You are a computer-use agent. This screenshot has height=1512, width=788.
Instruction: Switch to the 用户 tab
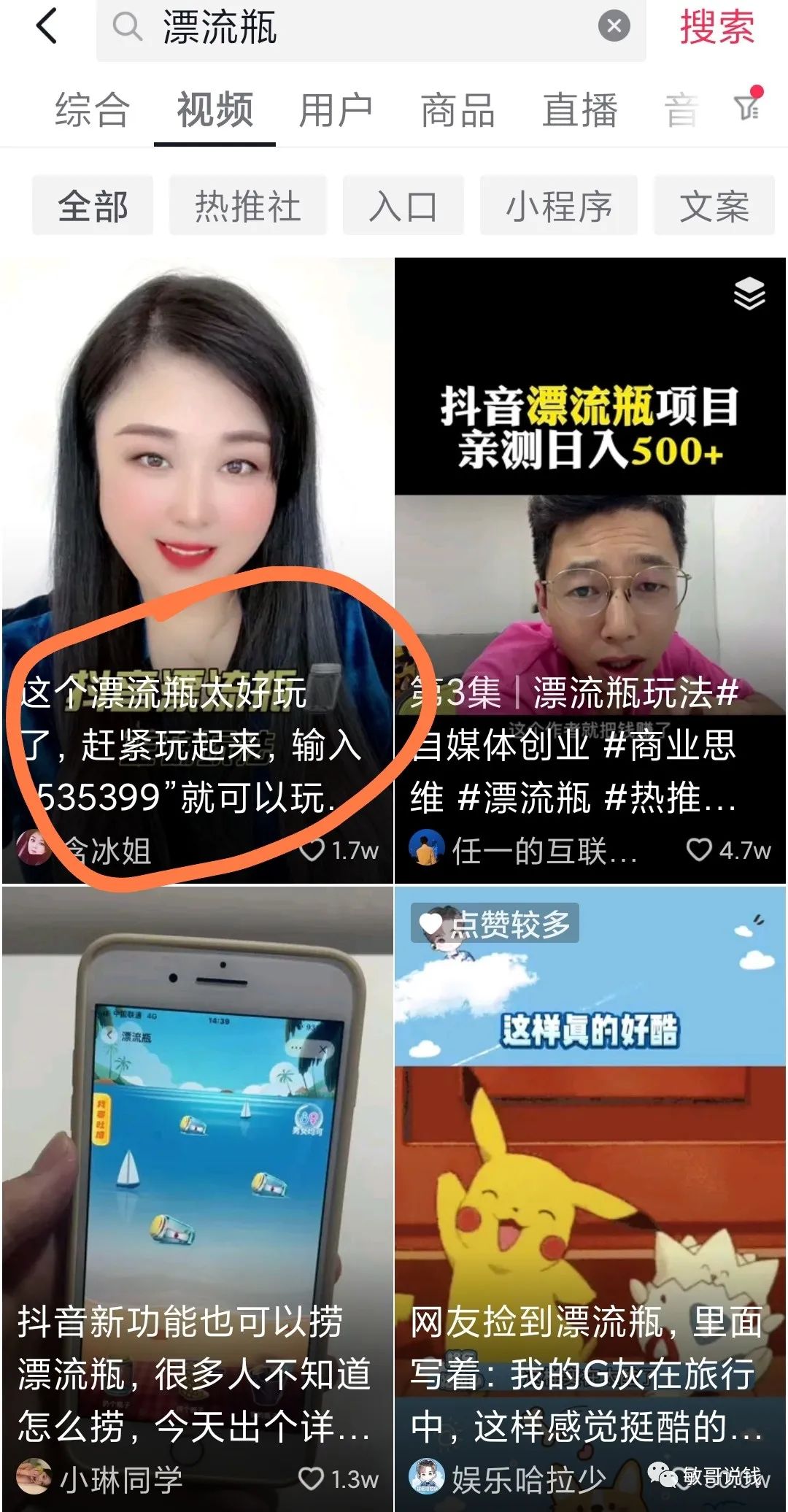[x=336, y=109]
